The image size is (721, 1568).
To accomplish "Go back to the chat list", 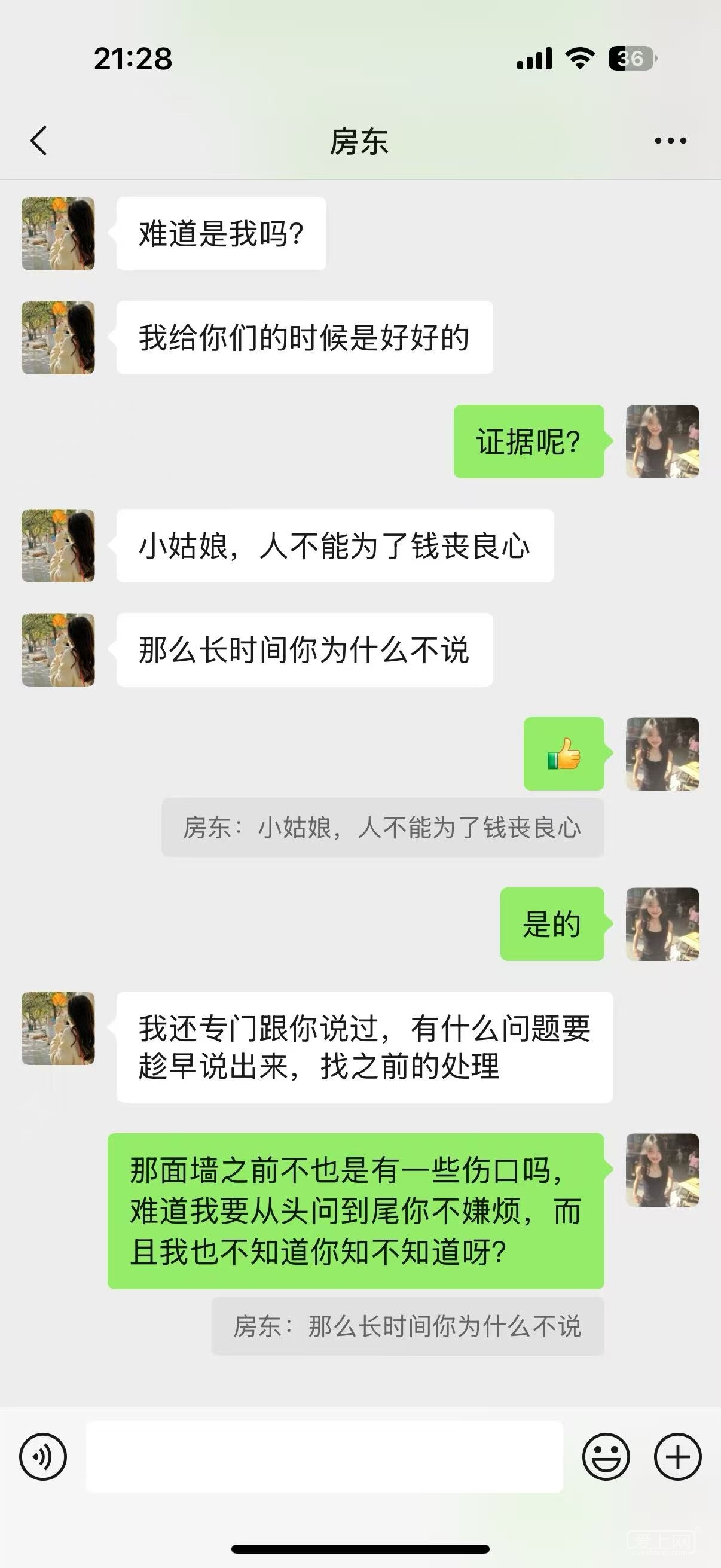I will (39, 141).
